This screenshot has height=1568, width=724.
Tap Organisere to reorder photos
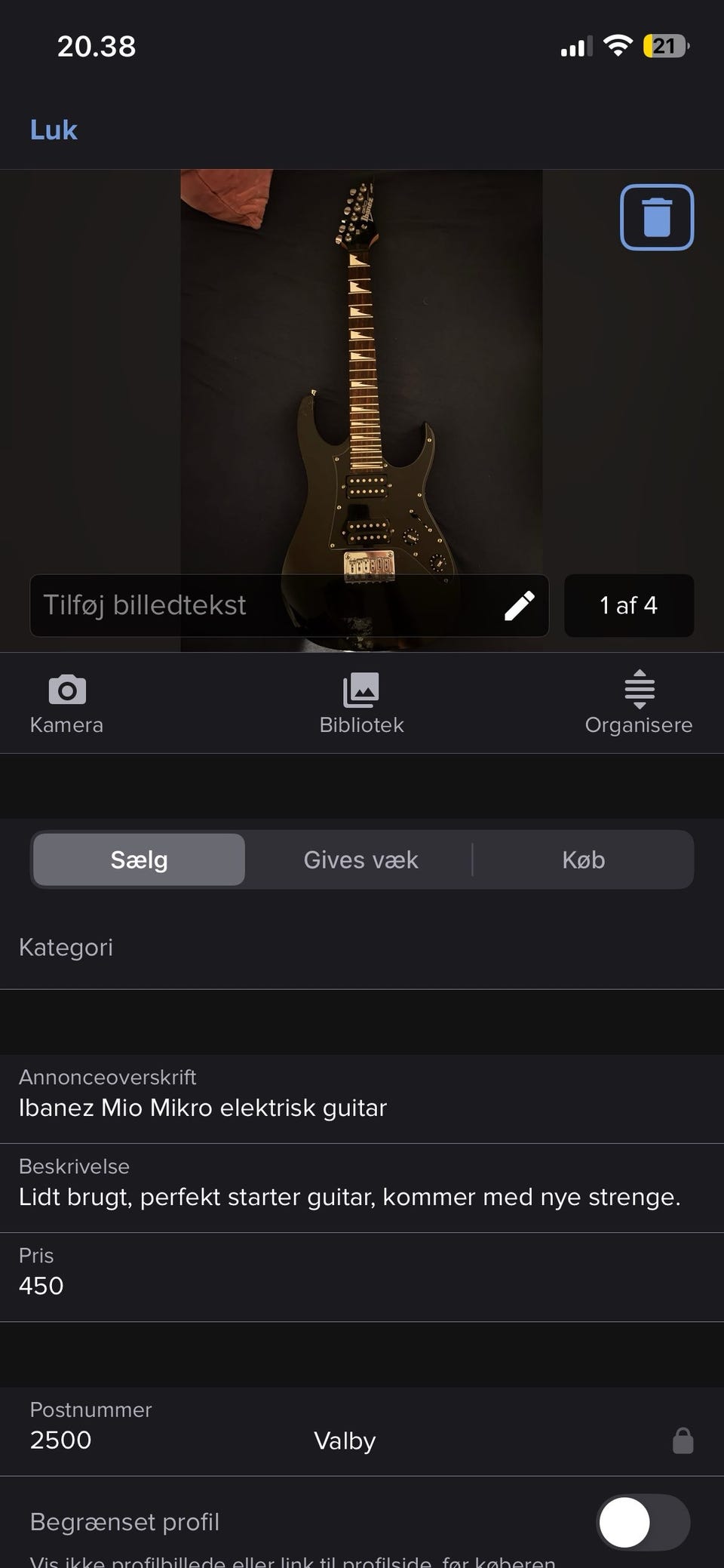pos(638,702)
